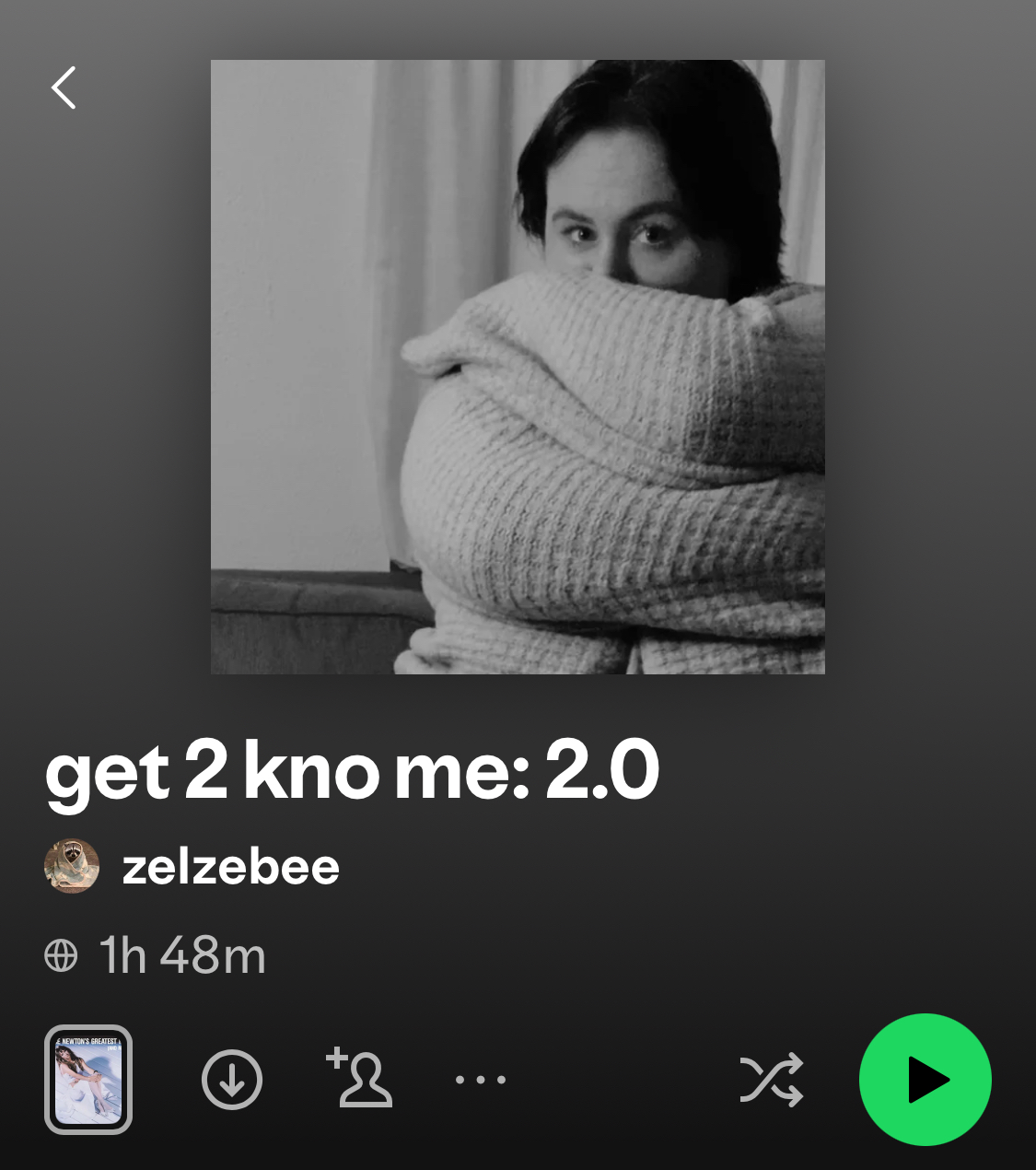Download the playlist for offline listening
The image size is (1036, 1170).
pos(232,1080)
